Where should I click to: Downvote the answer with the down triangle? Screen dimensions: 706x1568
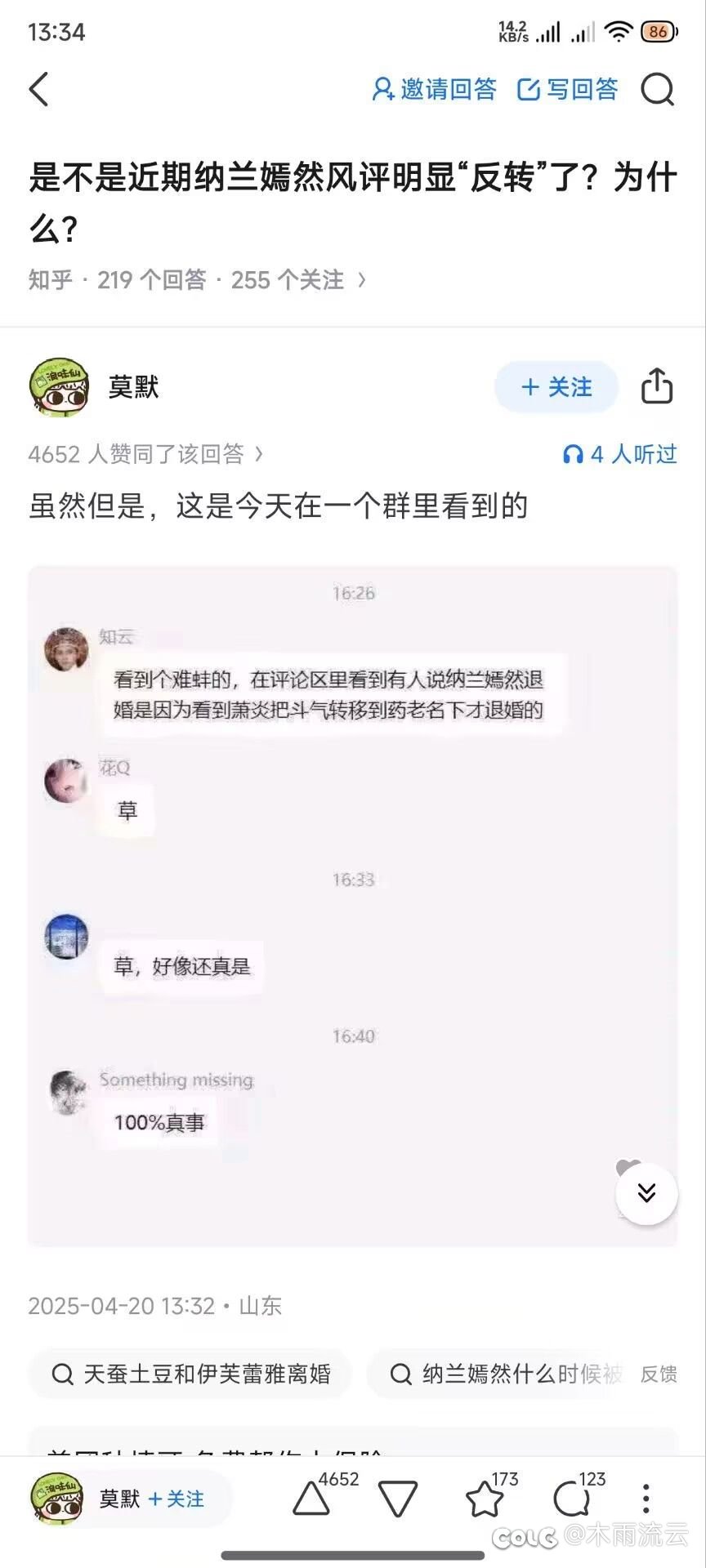[398, 1500]
